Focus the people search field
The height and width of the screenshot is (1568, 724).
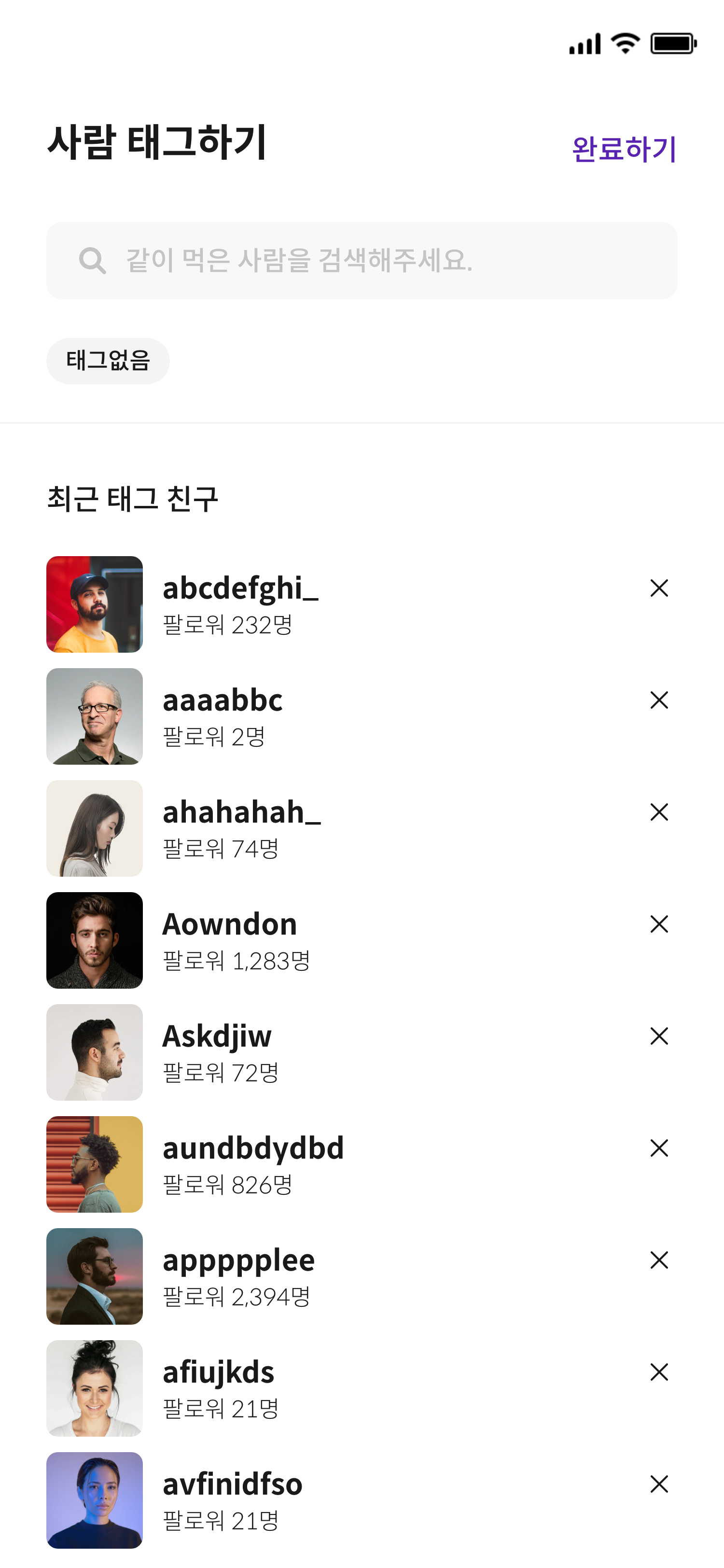[x=362, y=261]
